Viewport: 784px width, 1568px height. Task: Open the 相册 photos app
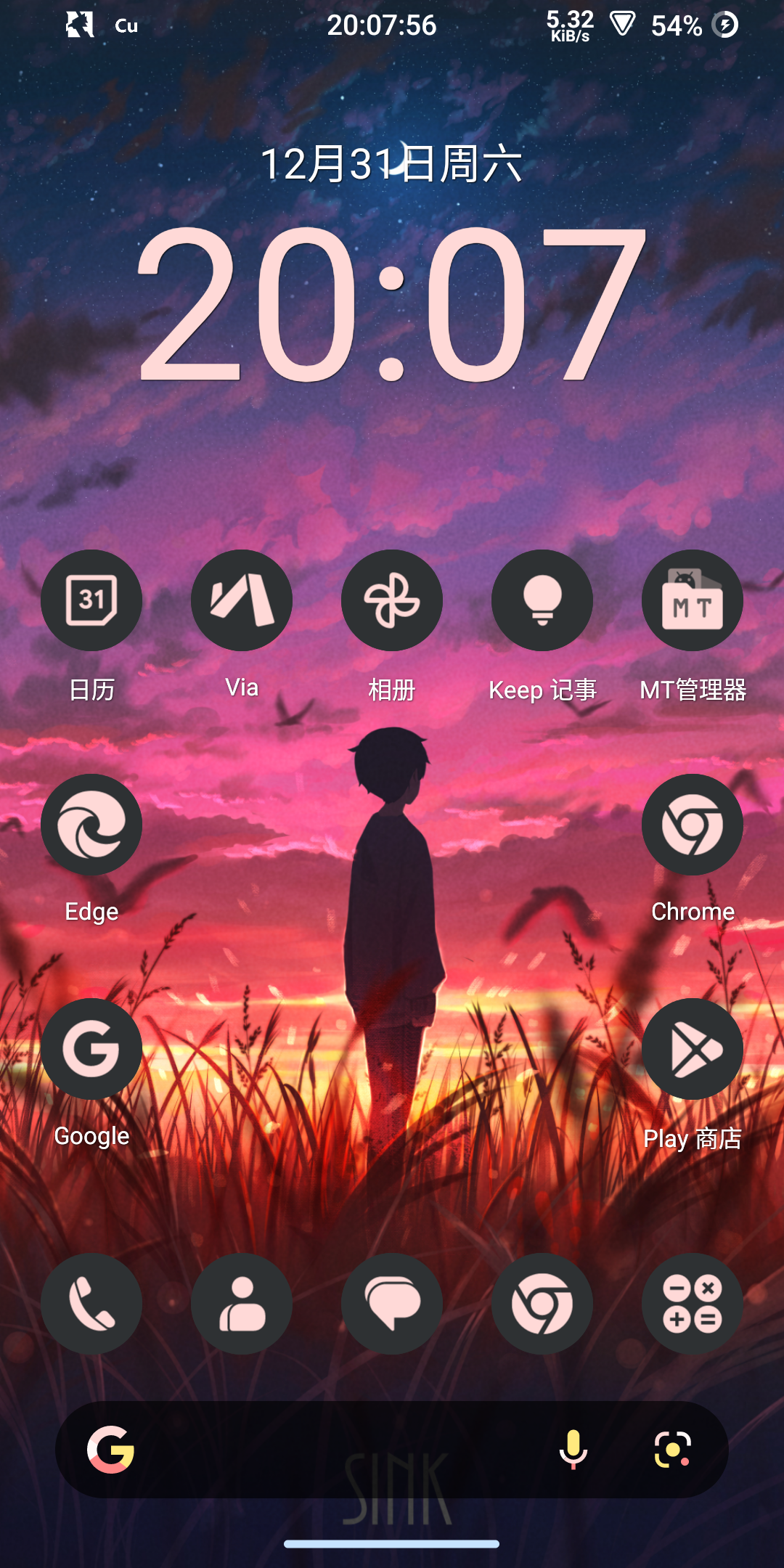click(392, 600)
